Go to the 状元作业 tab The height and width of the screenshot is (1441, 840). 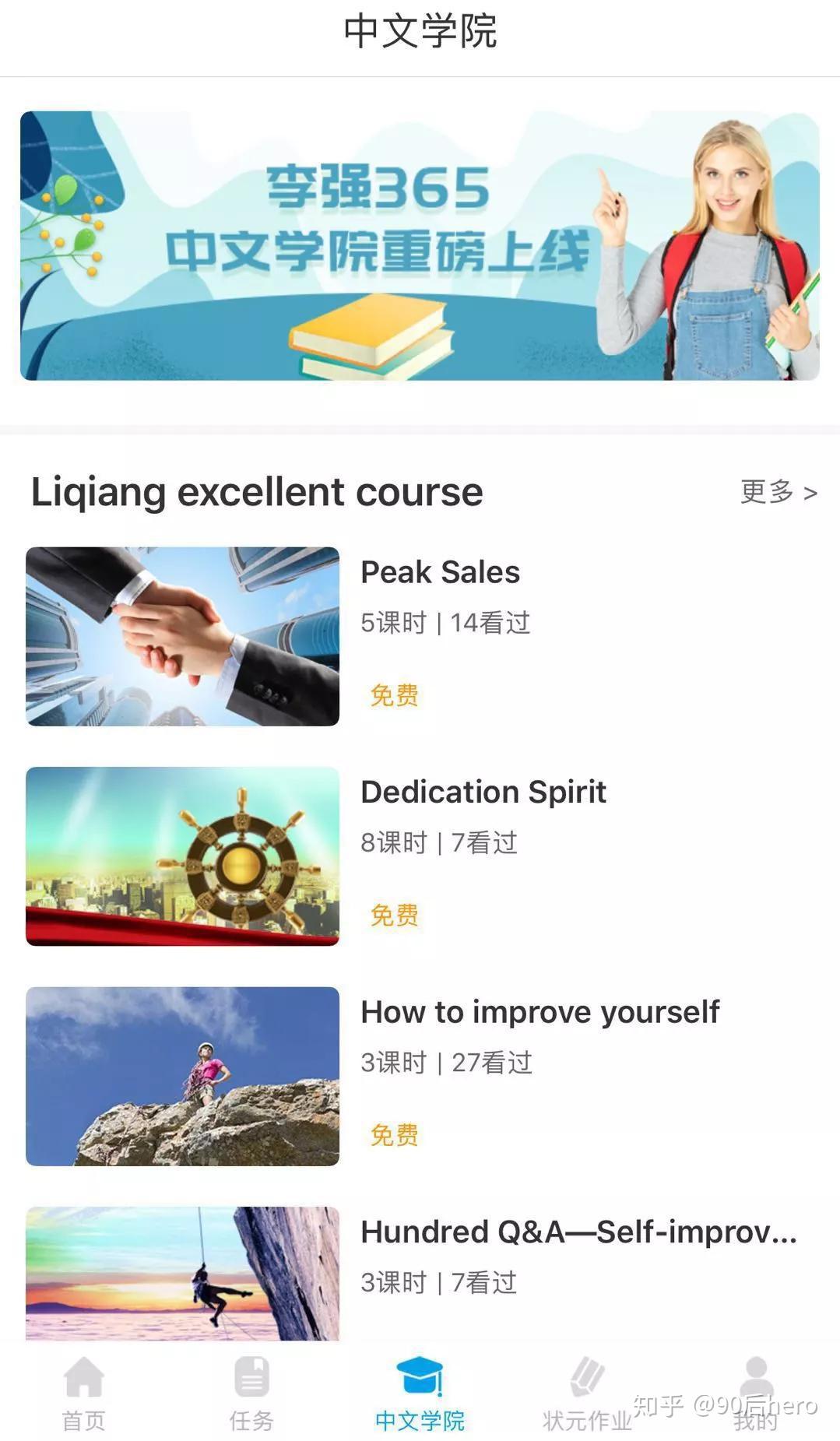587,1394
